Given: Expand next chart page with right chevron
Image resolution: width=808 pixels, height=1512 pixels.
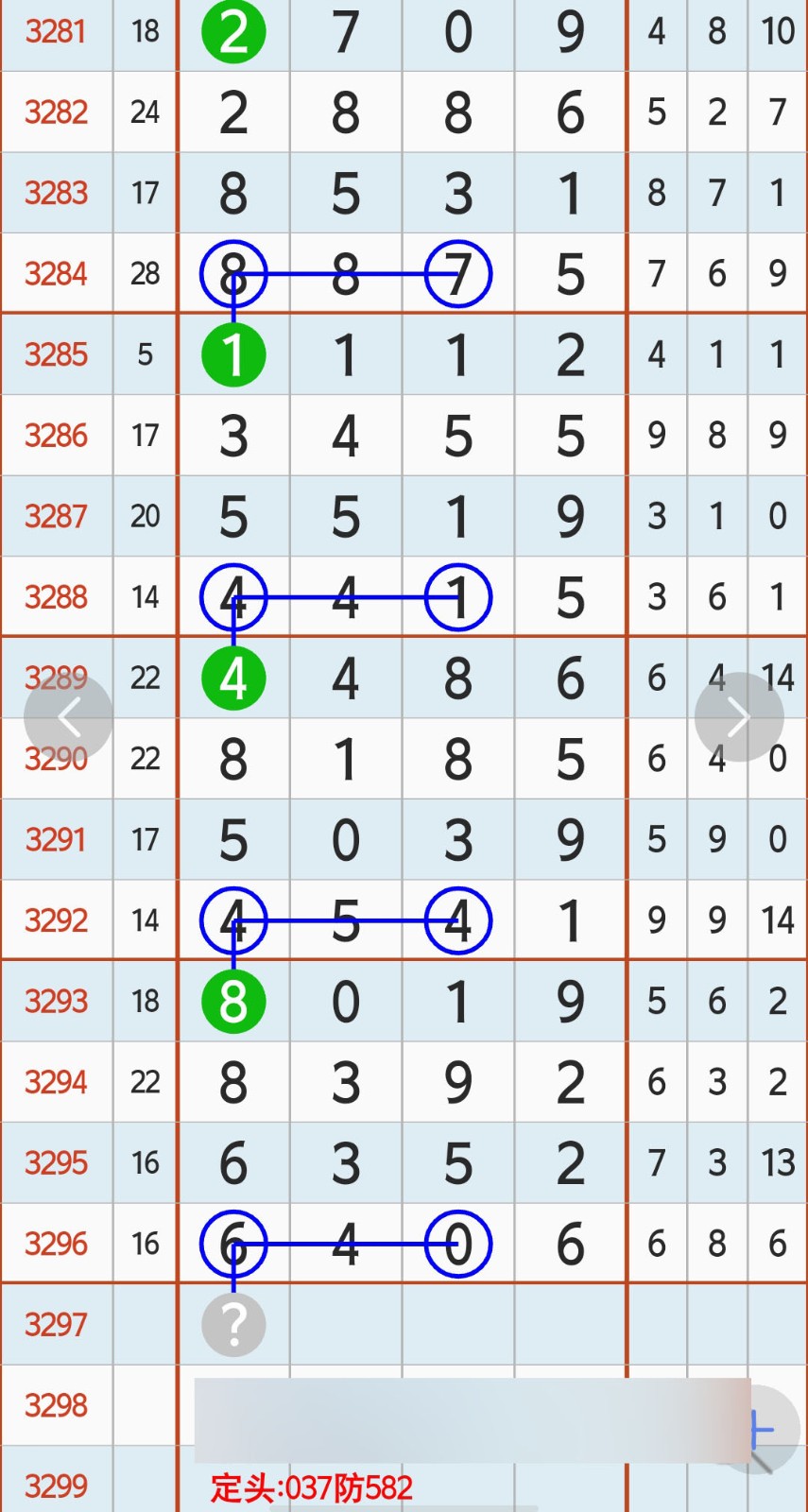Looking at the screenshot, I should [739, 715].
